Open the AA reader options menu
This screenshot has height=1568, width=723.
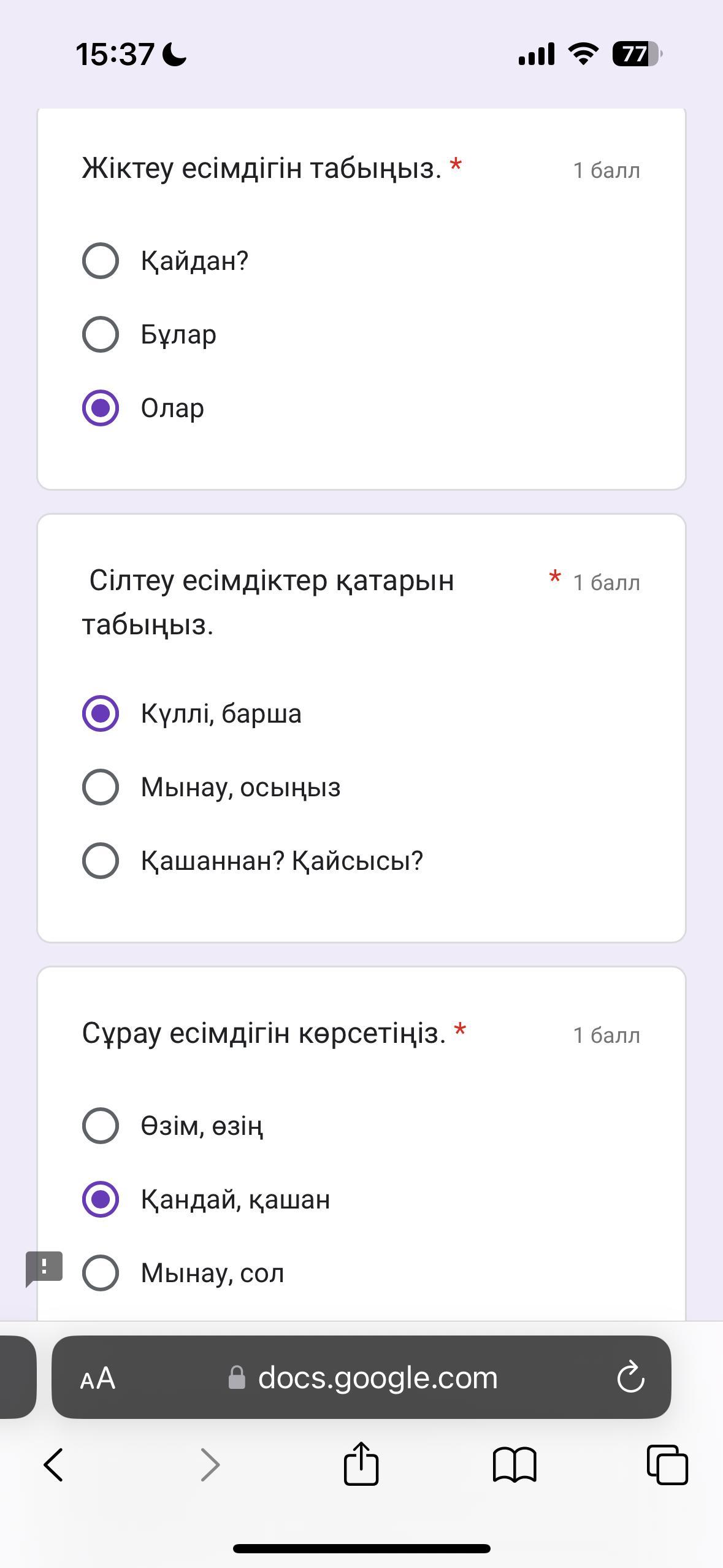tap(98, 1378)
